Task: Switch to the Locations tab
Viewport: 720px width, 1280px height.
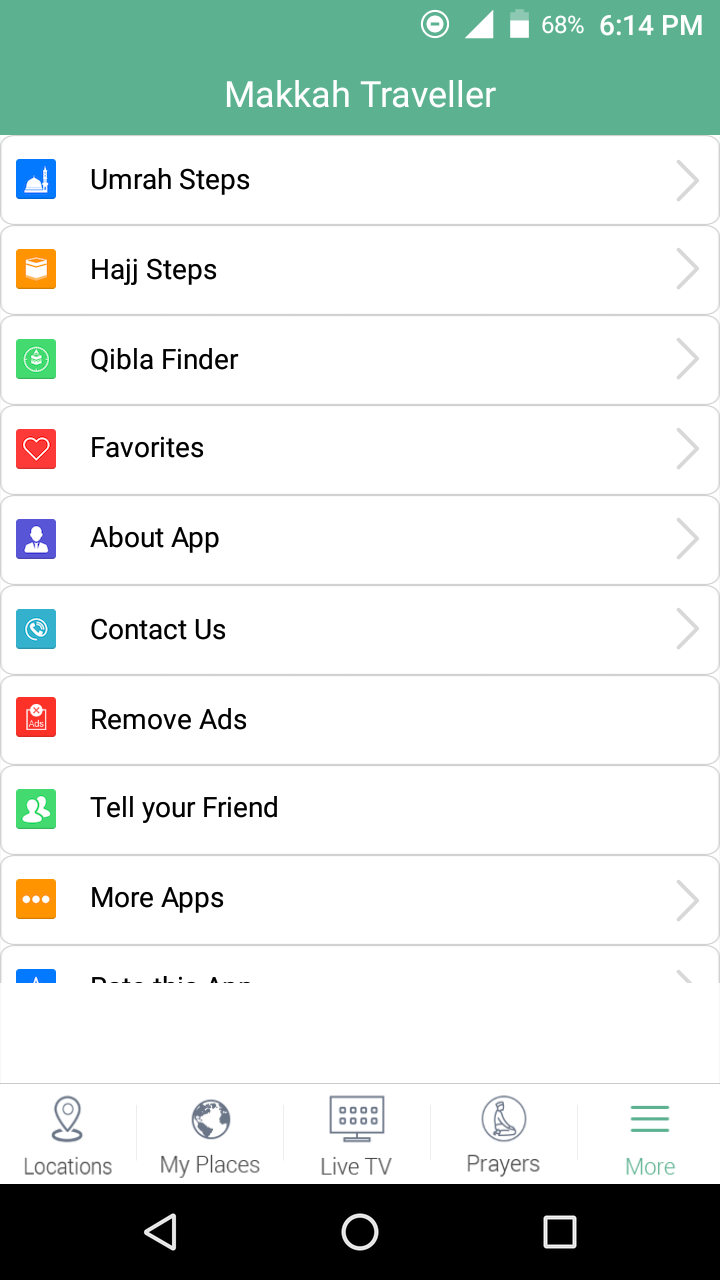Action: pyautogui.click(x=68, y=1135)
